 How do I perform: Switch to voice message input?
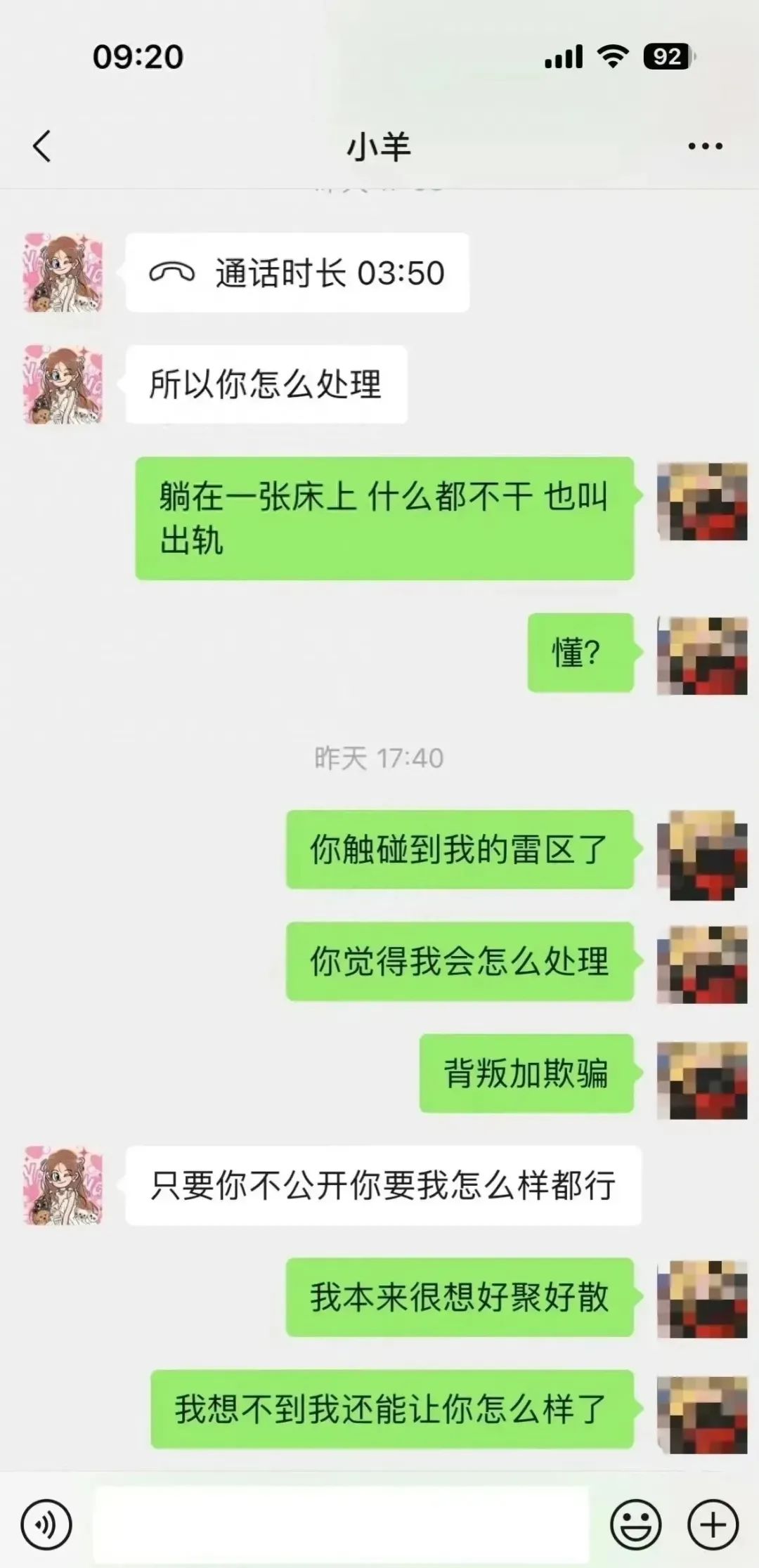click(46, 1525)
